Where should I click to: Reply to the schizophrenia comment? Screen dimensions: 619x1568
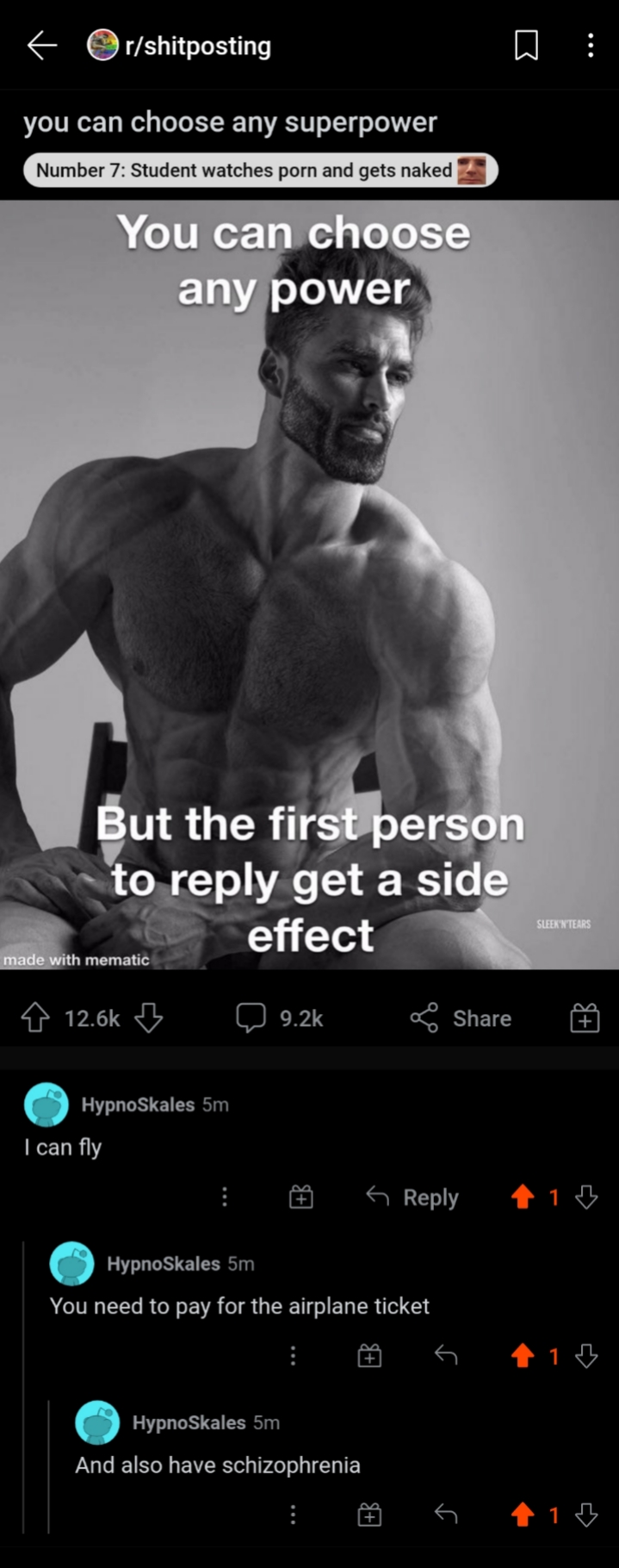445,1514
